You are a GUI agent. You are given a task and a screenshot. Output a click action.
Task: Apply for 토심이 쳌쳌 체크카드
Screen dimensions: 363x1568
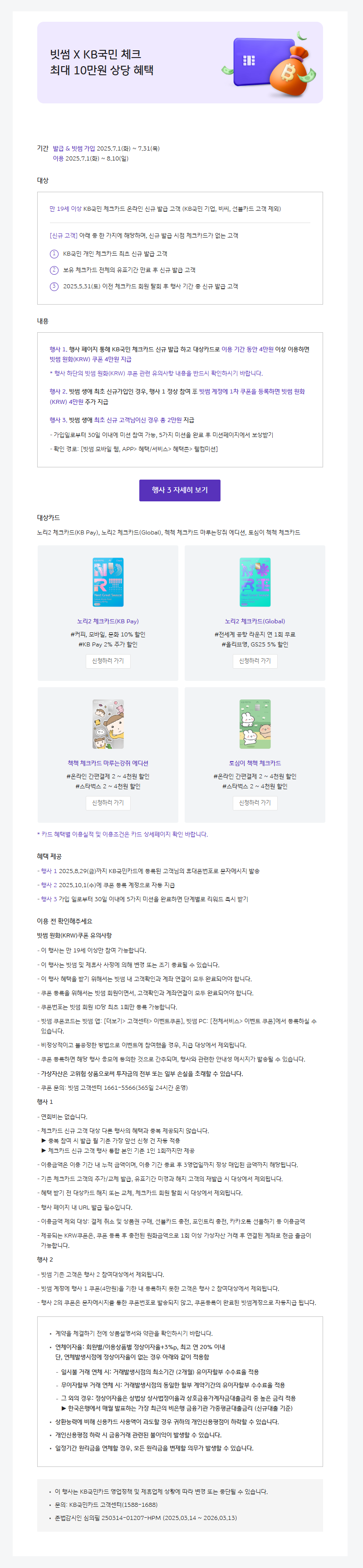click(x=255, y=802)
